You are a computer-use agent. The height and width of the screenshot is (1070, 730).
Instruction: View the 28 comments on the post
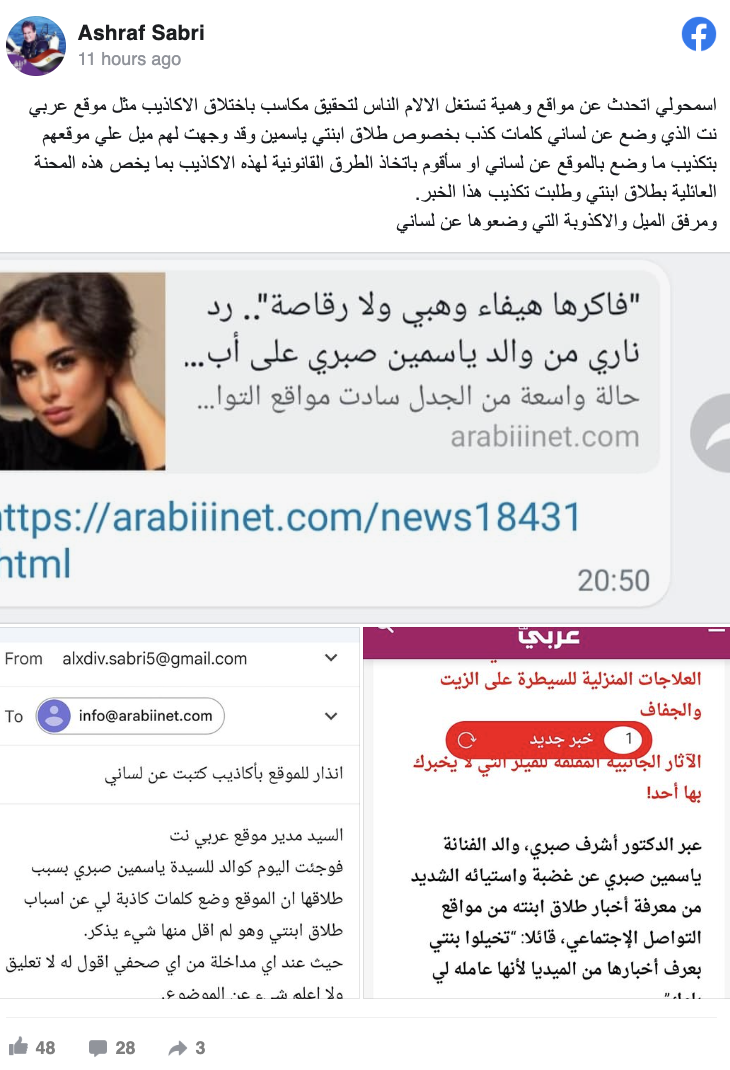(111, 1047)
